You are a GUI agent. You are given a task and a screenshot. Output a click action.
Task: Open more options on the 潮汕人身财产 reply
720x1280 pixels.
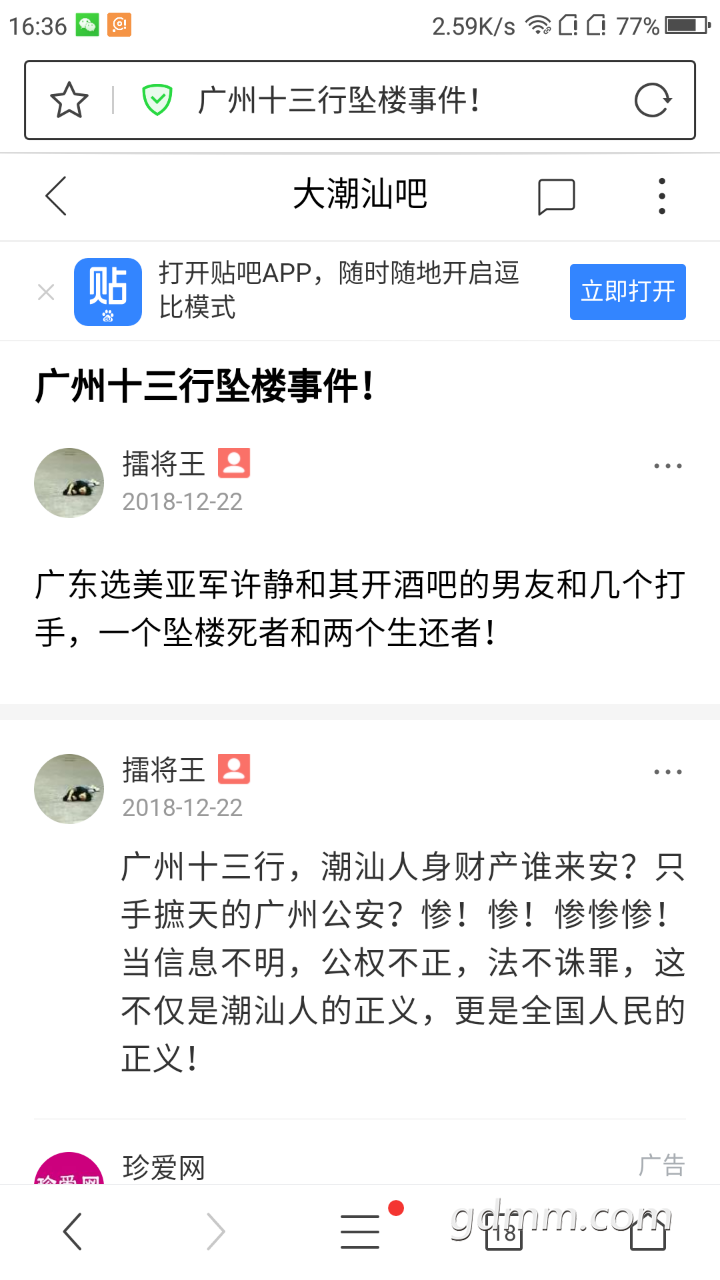(667, 772)
